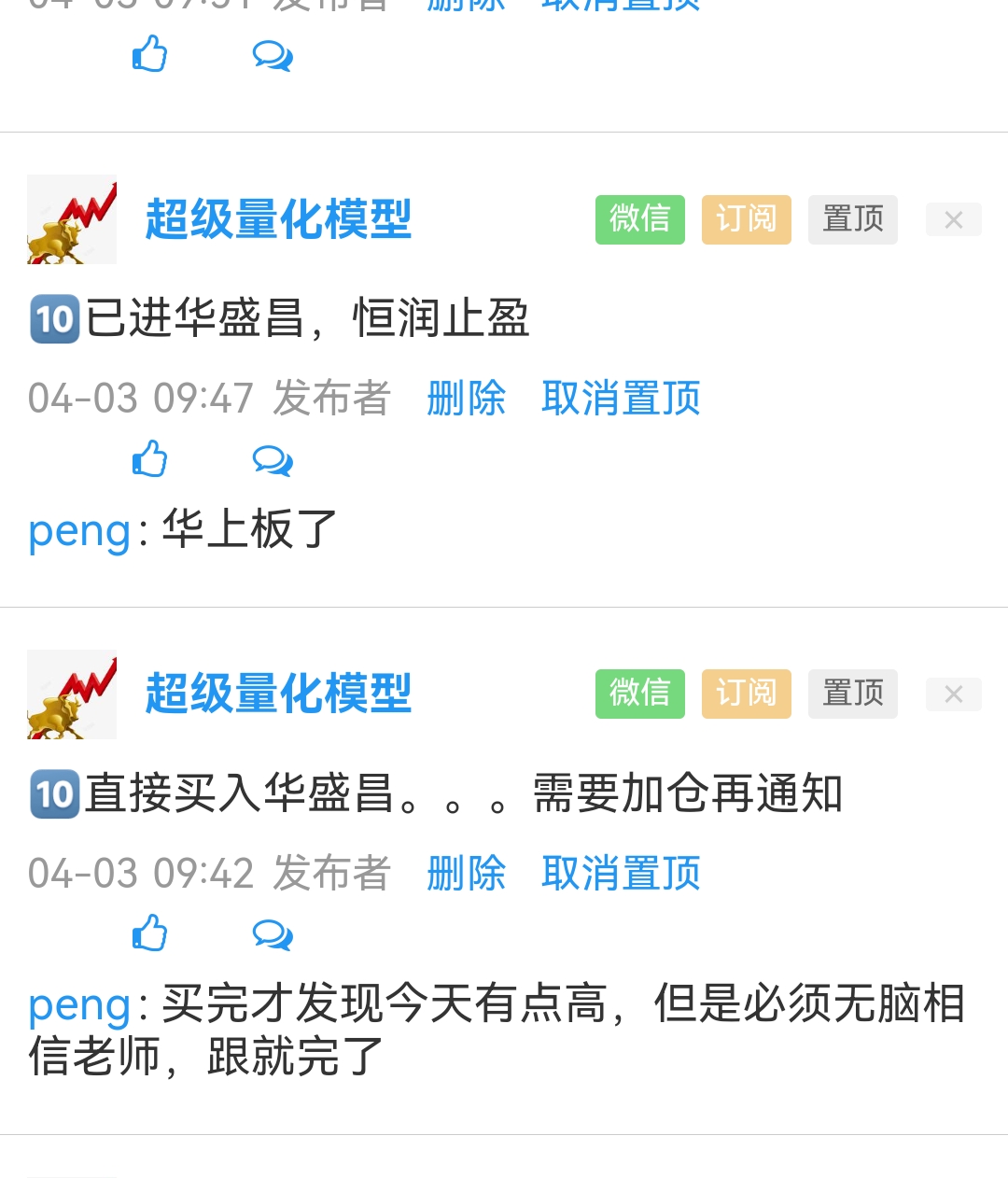This screenshot has width=1008, height=1178.
Task: Open 超级量化模型 profile on the 09:42 post
Action: click(278, 694)
